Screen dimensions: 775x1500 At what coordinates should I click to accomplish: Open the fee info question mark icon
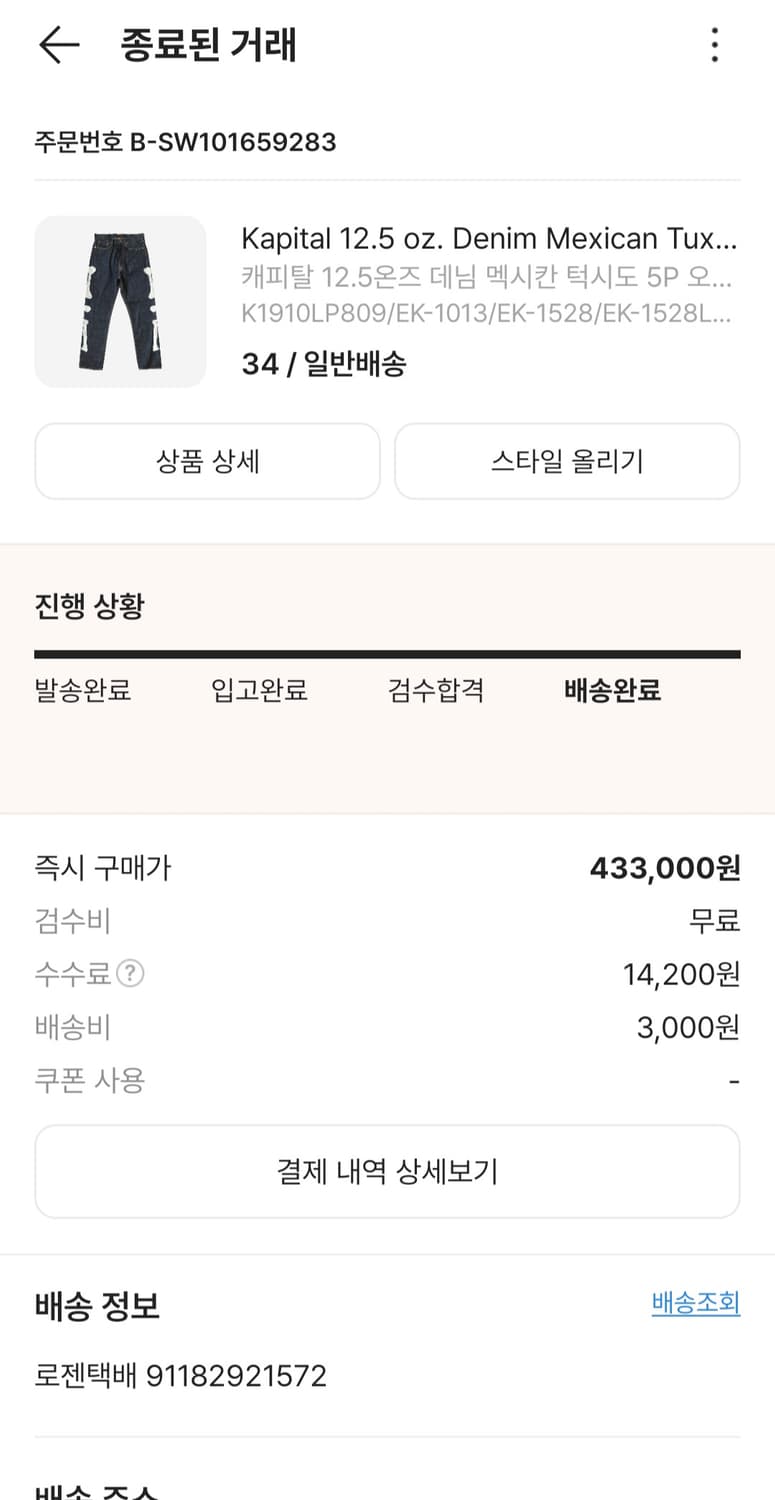coord(130,974)
